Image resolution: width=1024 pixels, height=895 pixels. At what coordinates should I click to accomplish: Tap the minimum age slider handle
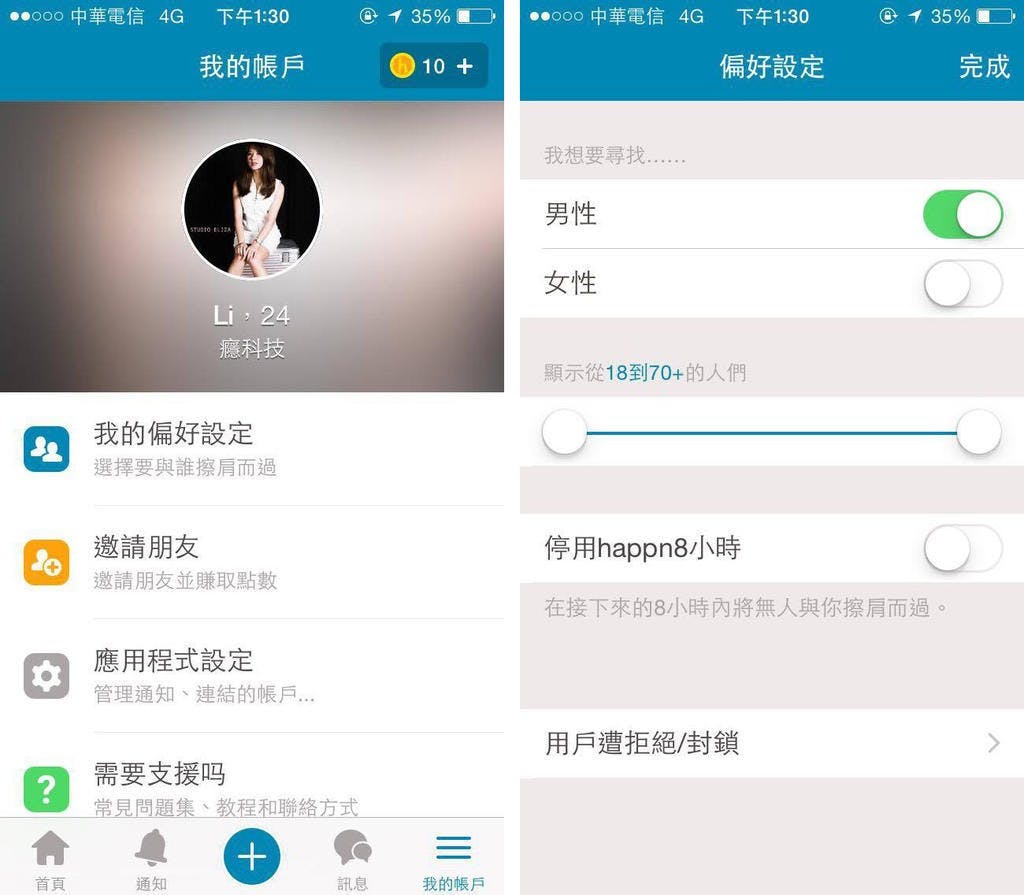tap(564, 433)
